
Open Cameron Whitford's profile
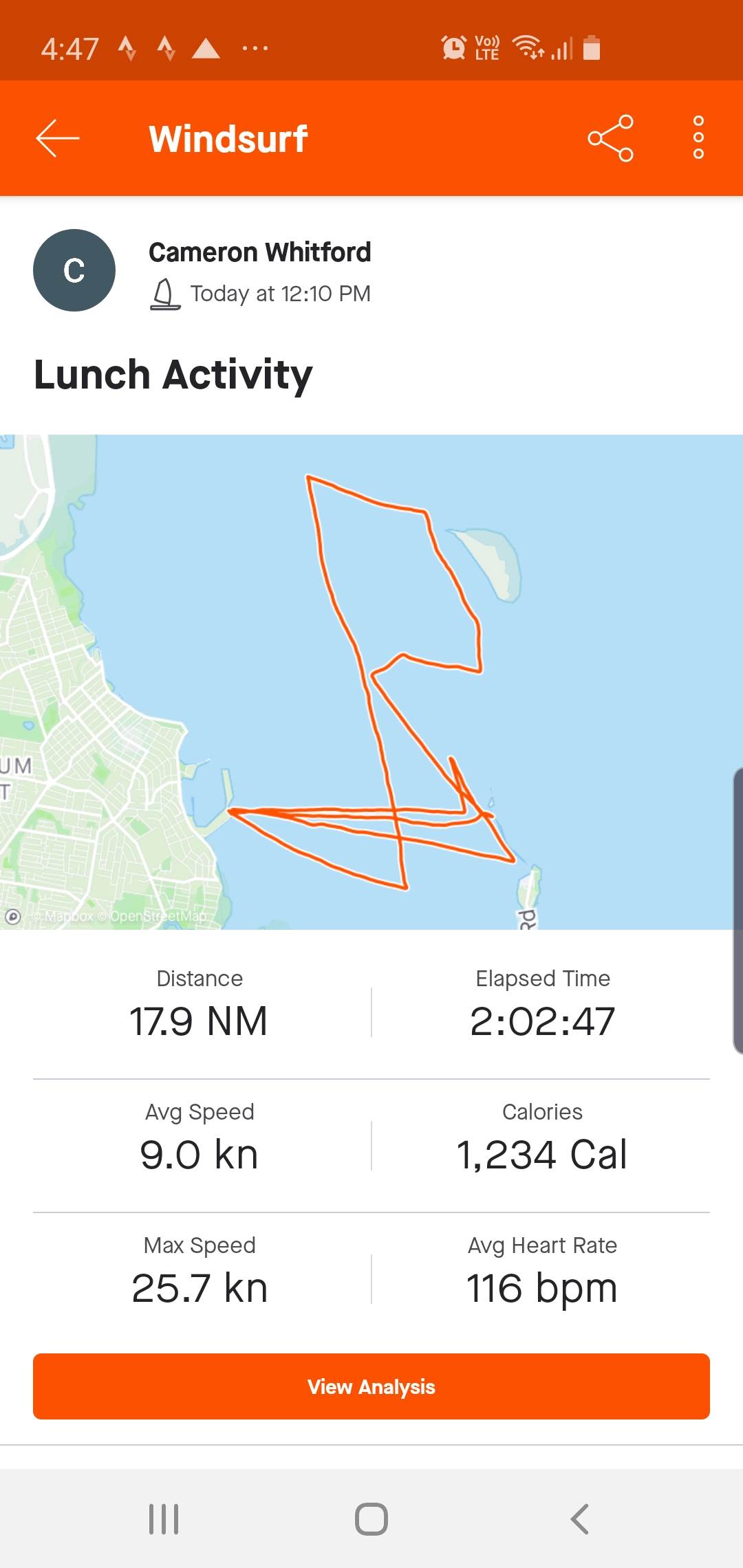(259, 252)
